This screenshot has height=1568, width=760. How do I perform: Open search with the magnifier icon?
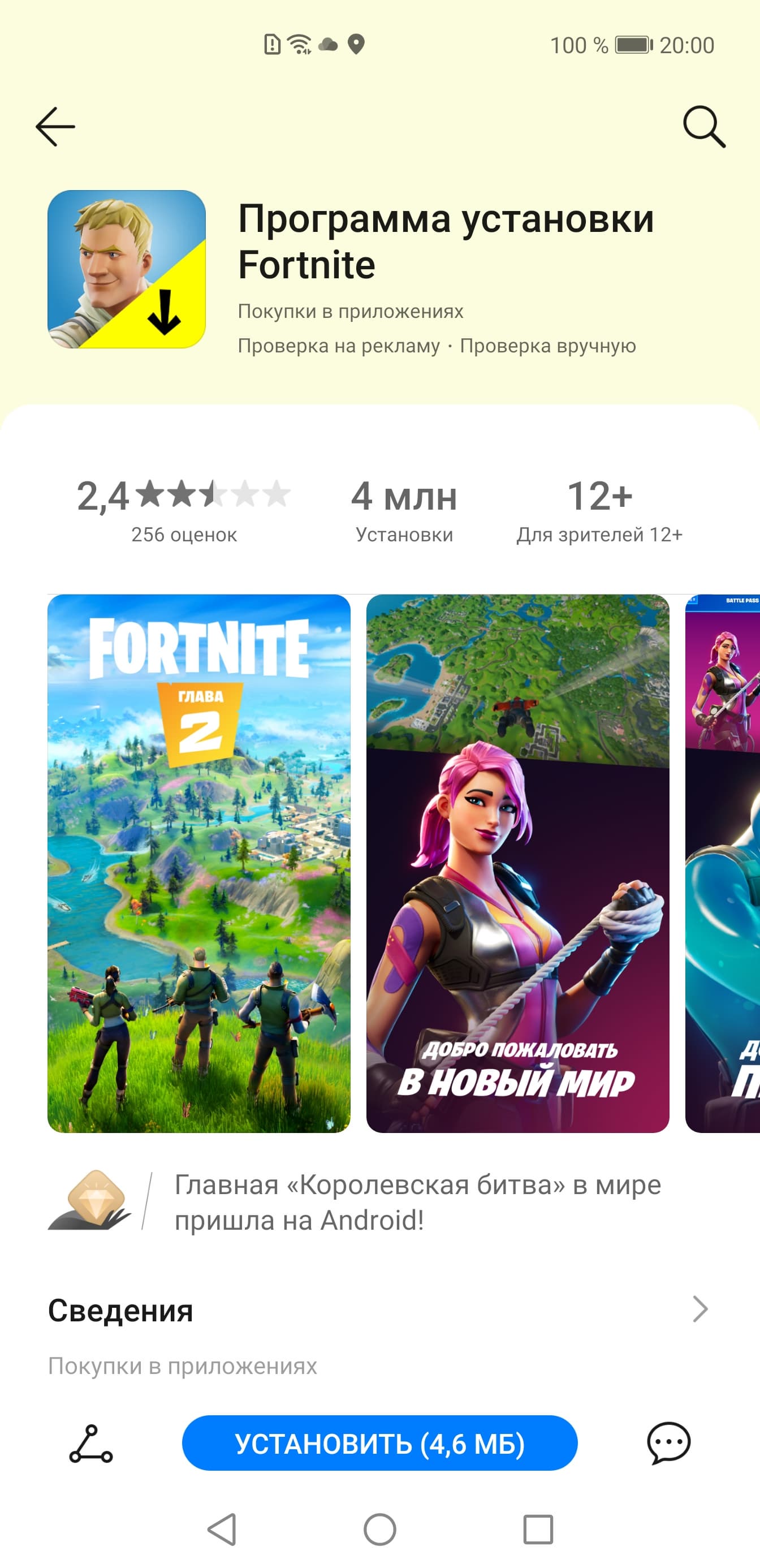click(703, 127)
